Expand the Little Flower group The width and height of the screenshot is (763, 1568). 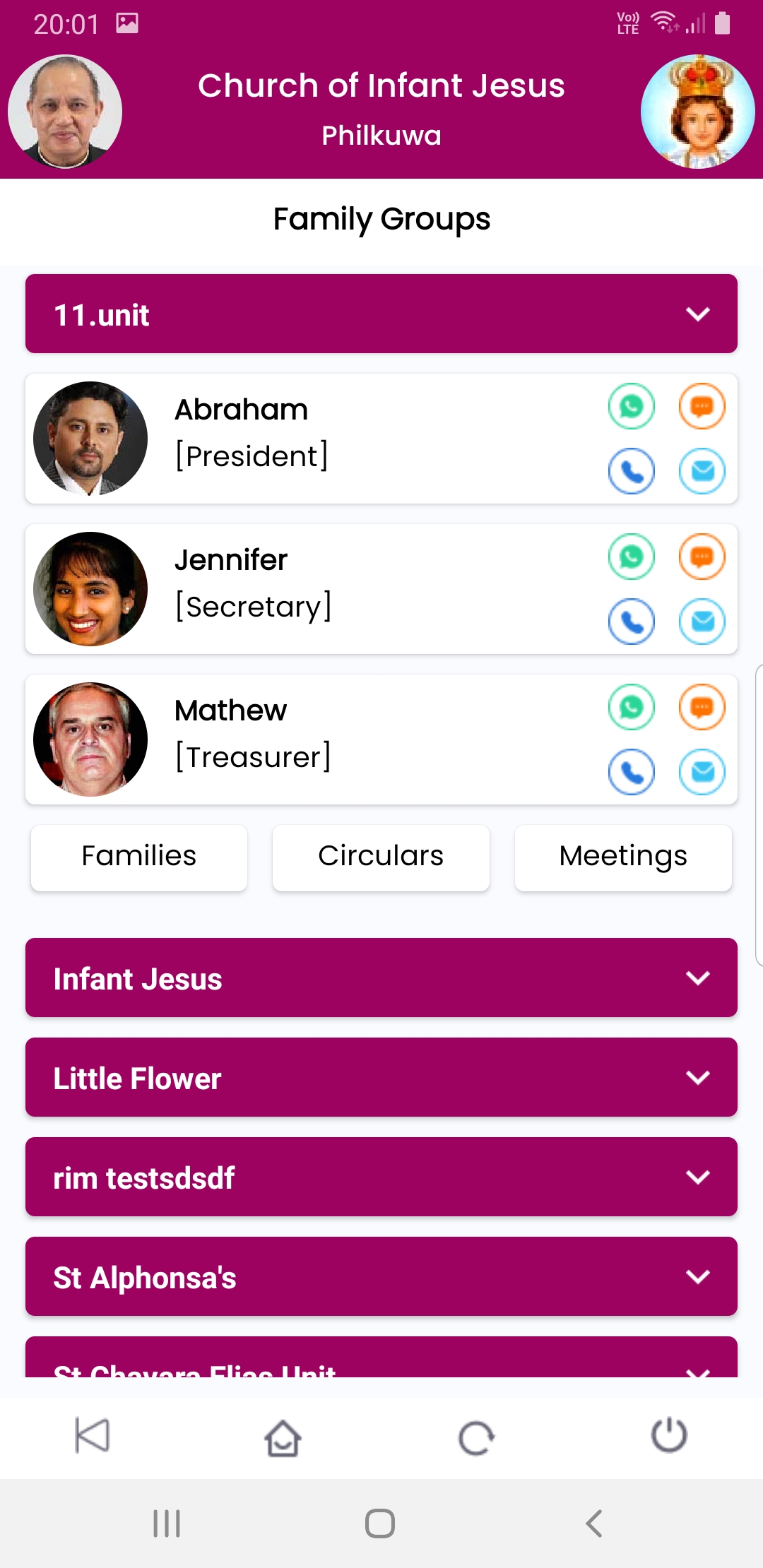click(x=381, y=1077)
